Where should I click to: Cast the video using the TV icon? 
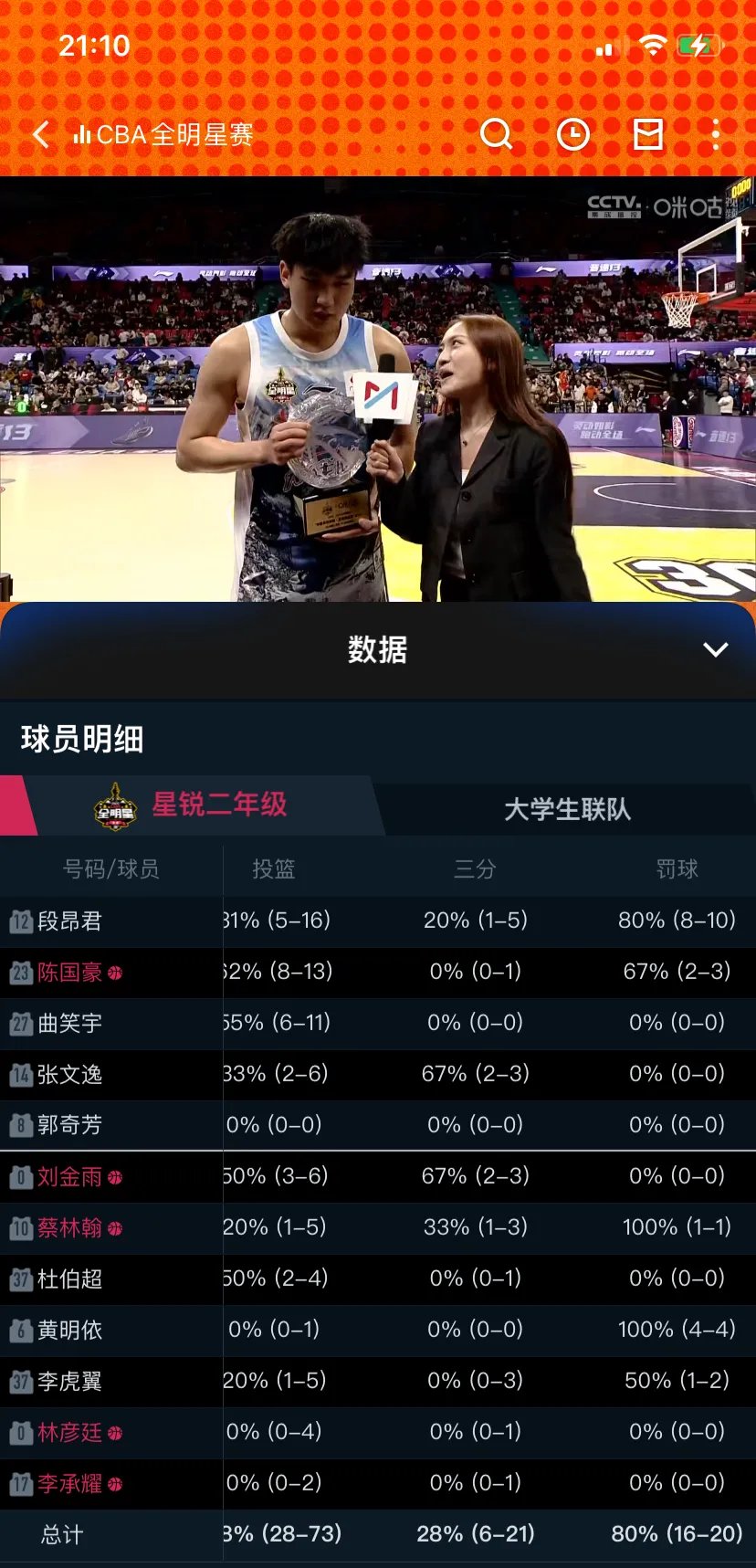click(x=648, y=133)
